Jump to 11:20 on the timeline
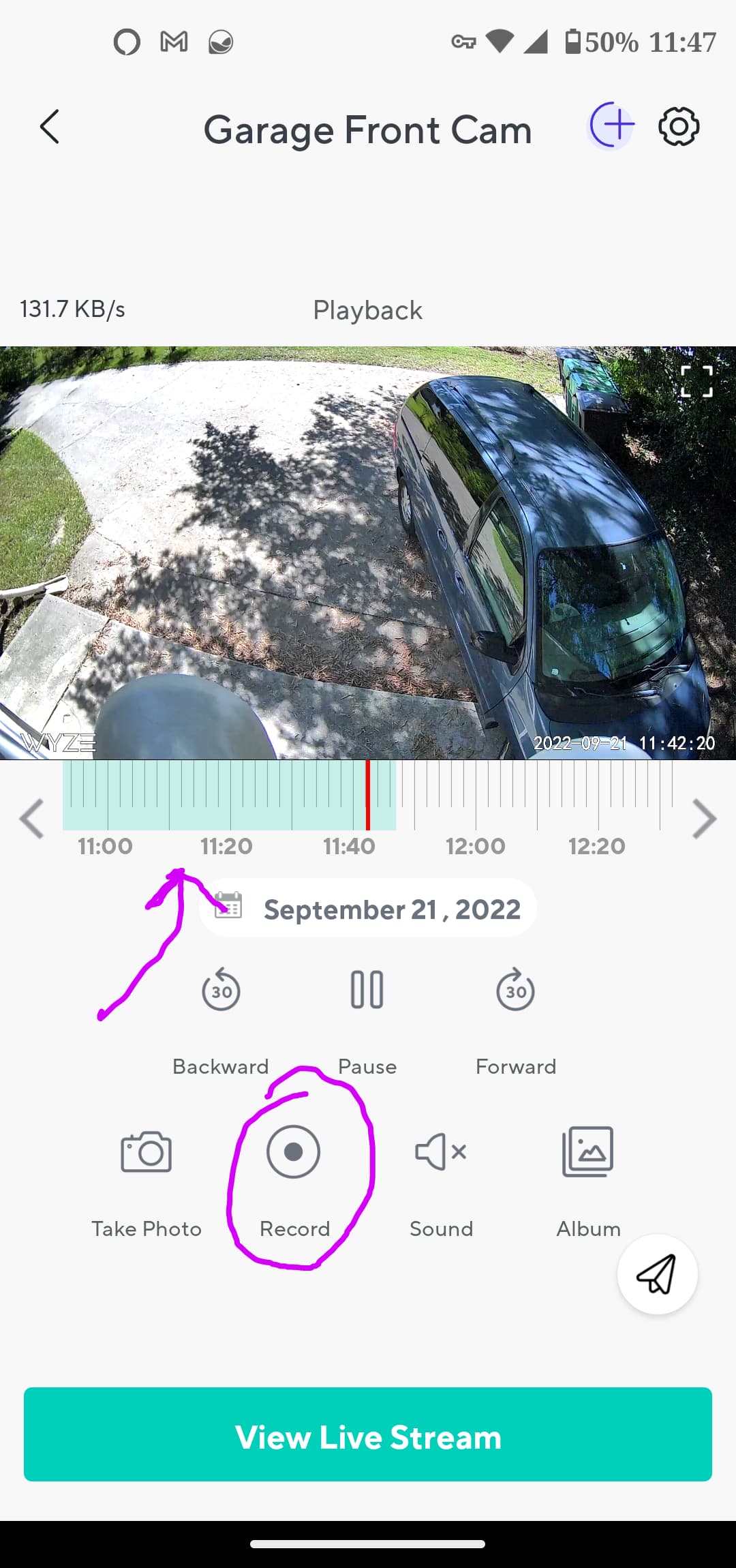This screenshot has height=1568, width=736. coord(230,796)
